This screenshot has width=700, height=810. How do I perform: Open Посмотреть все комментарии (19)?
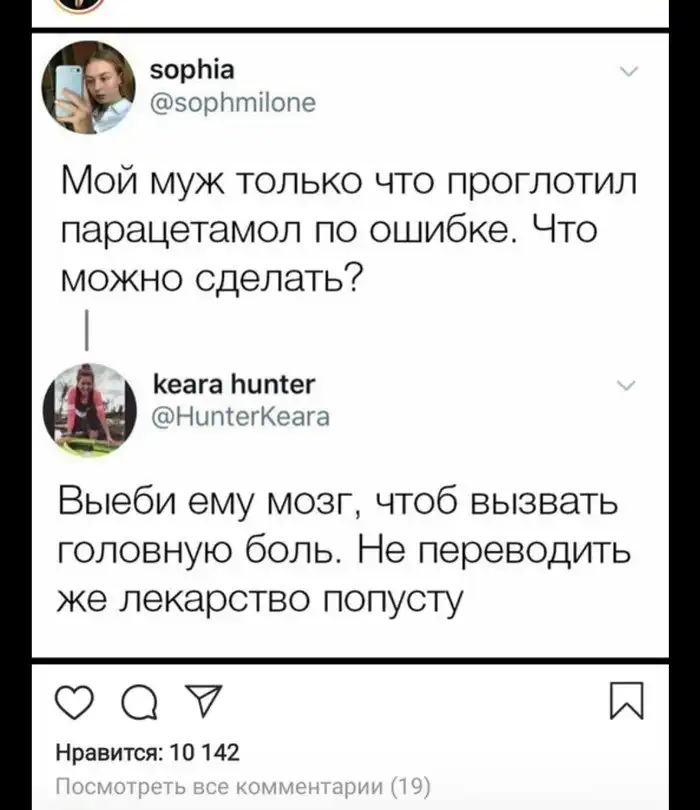click(242, 786)
